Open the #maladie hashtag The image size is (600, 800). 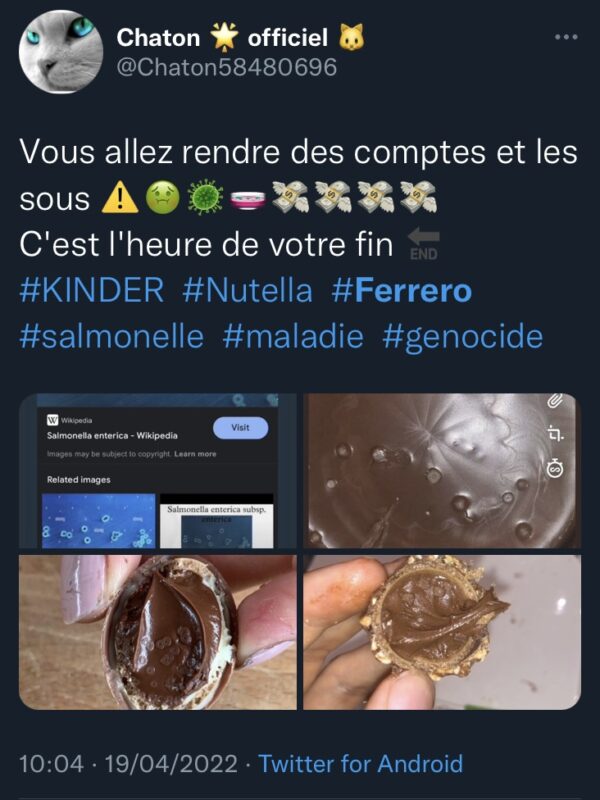tap(292, 336)
